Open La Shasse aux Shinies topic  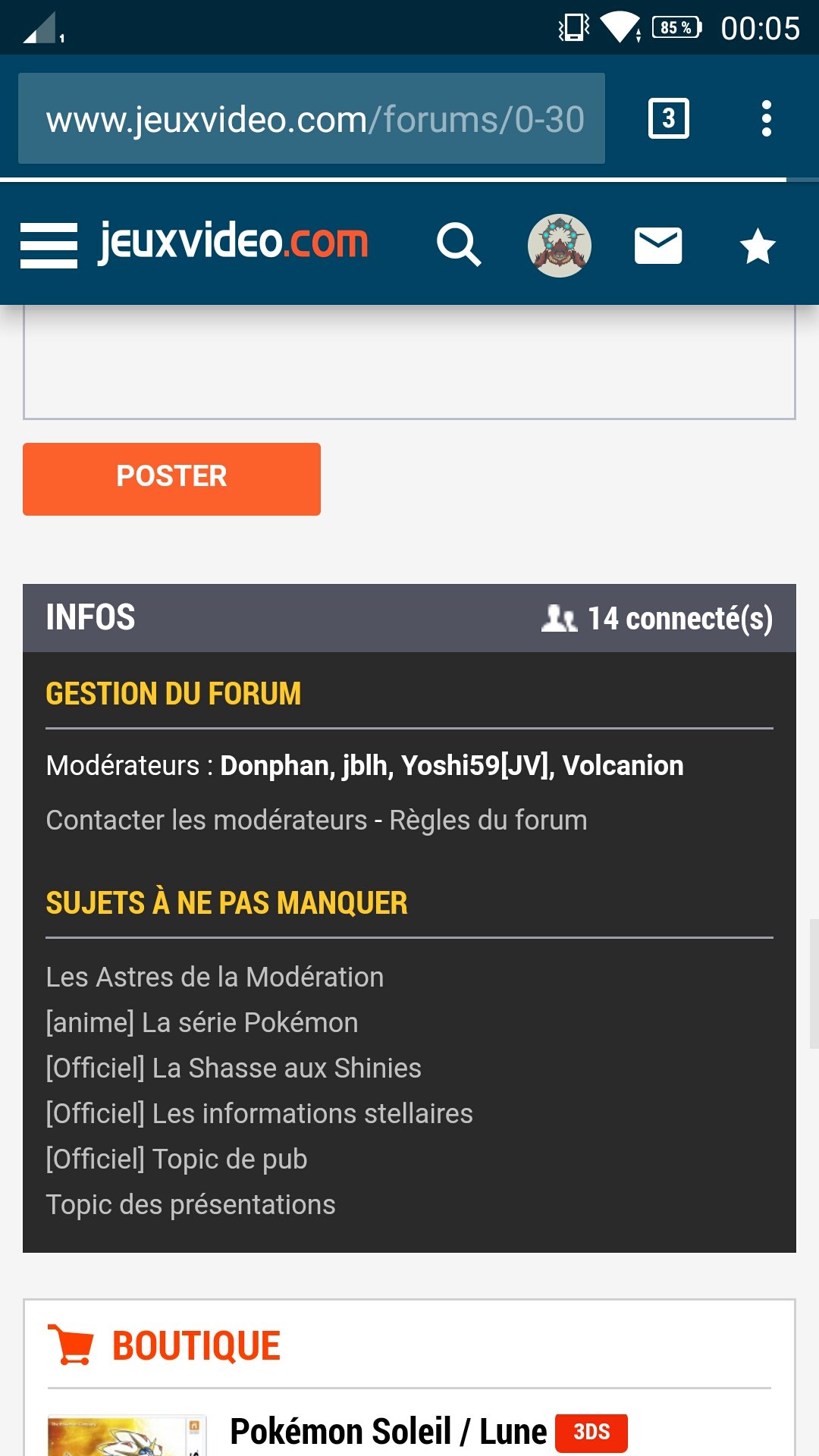tap(234, 1068)
